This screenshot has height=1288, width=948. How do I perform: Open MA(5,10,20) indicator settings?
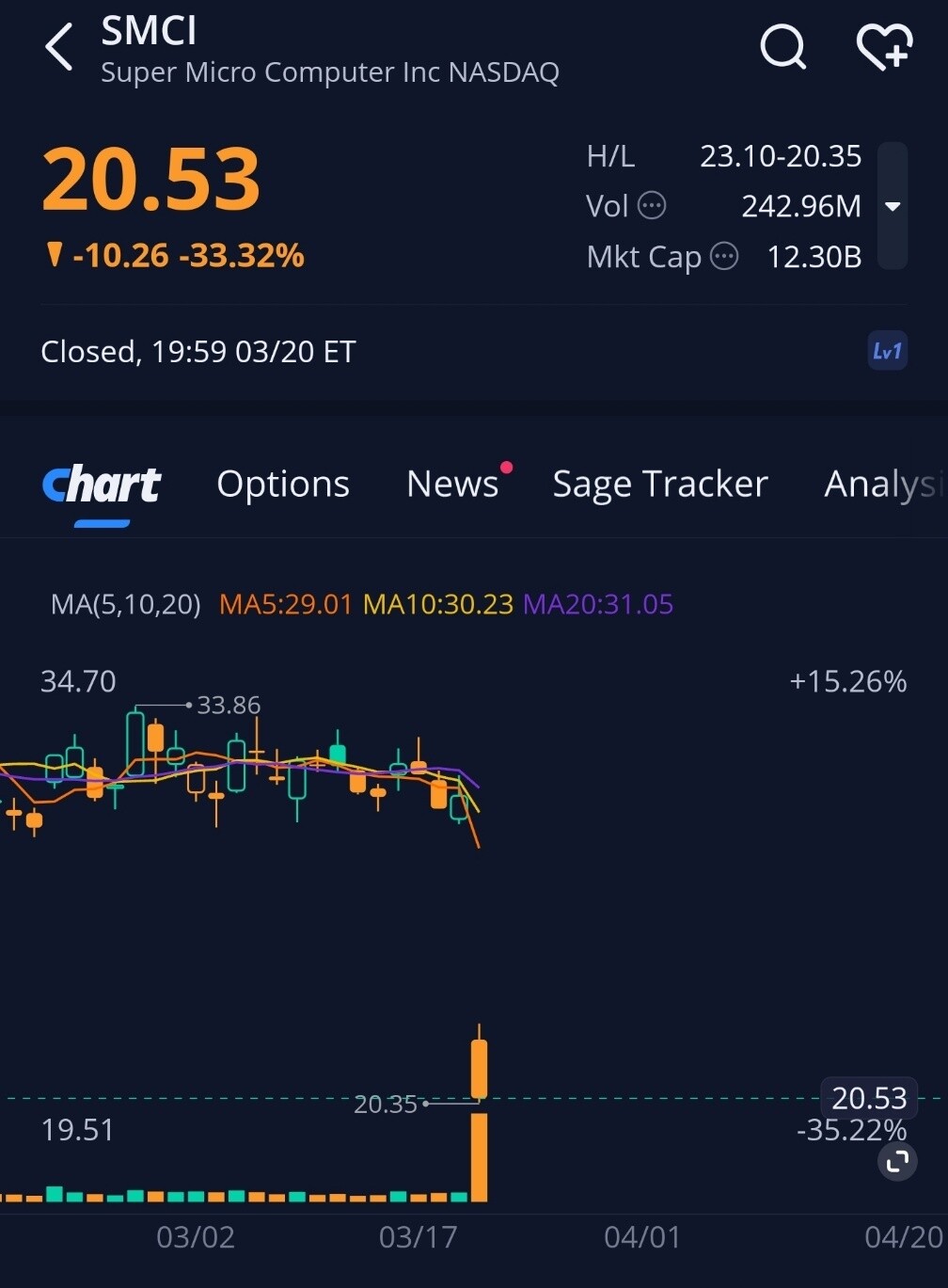click(126, 604)
